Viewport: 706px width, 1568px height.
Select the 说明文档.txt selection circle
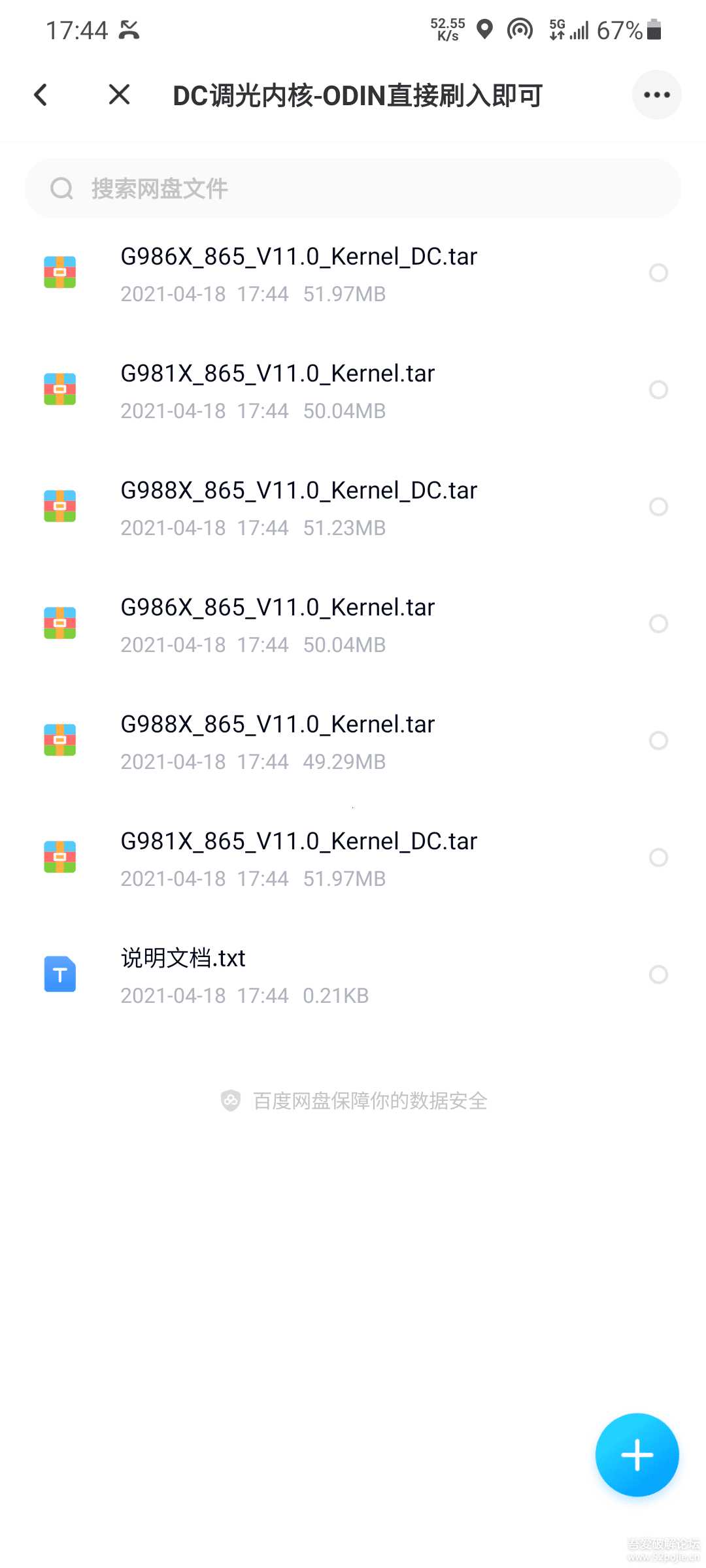(658, 975)
